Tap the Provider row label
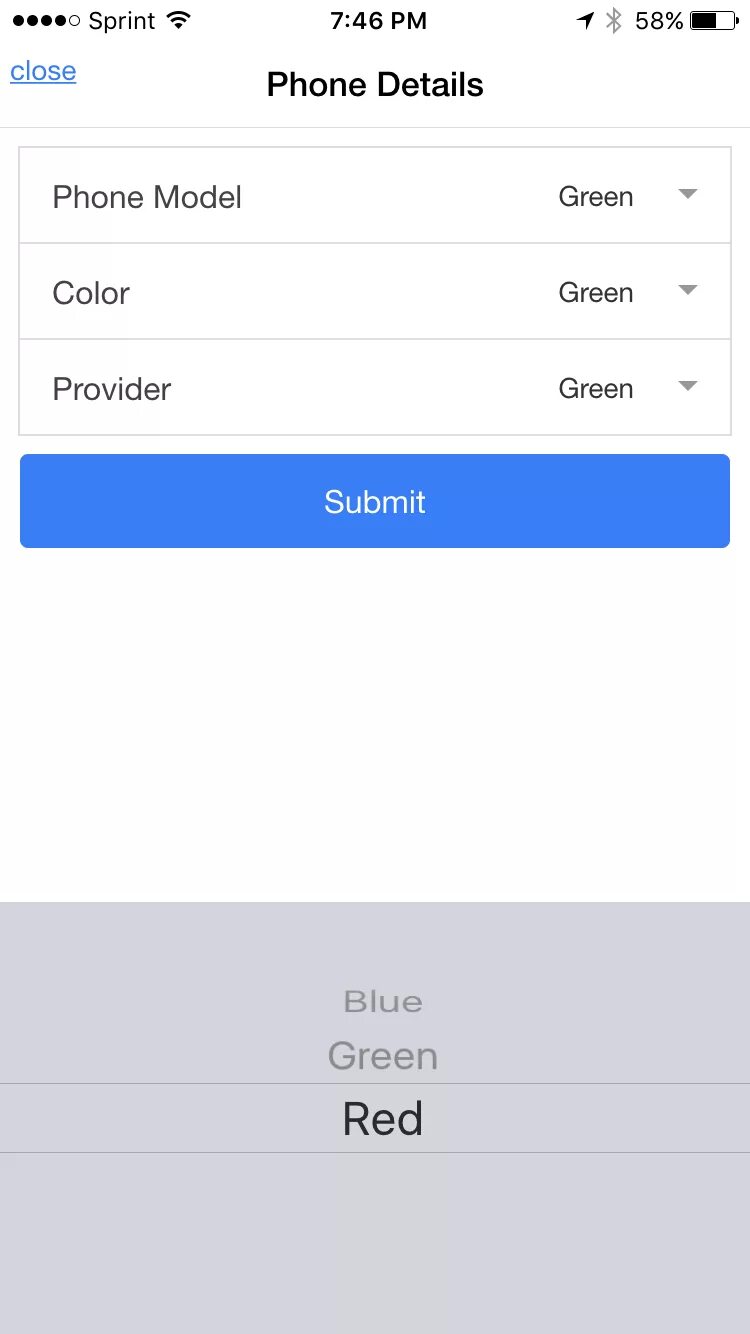 (x=111, y=388)
